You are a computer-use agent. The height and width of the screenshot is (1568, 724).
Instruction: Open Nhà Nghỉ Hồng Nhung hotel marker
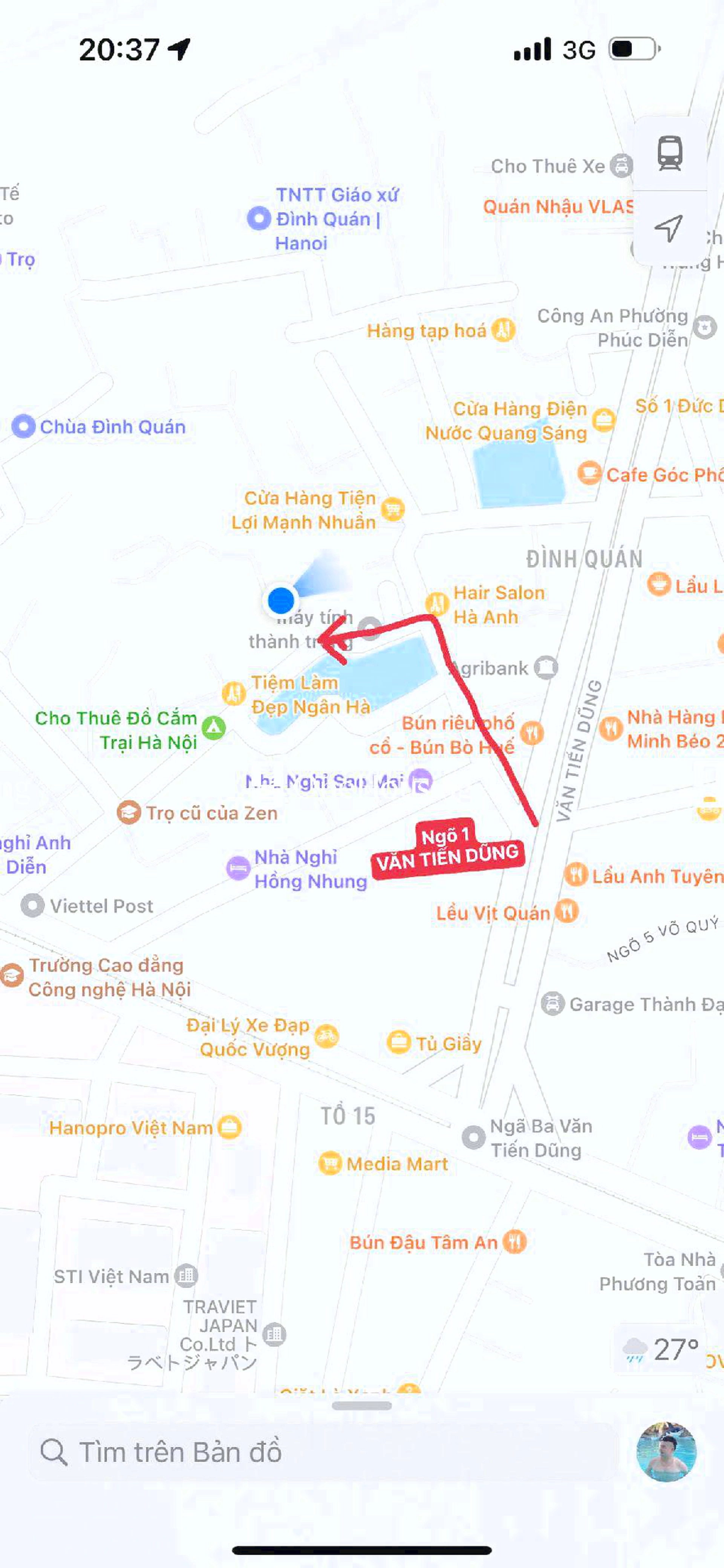tap(238, 868)
